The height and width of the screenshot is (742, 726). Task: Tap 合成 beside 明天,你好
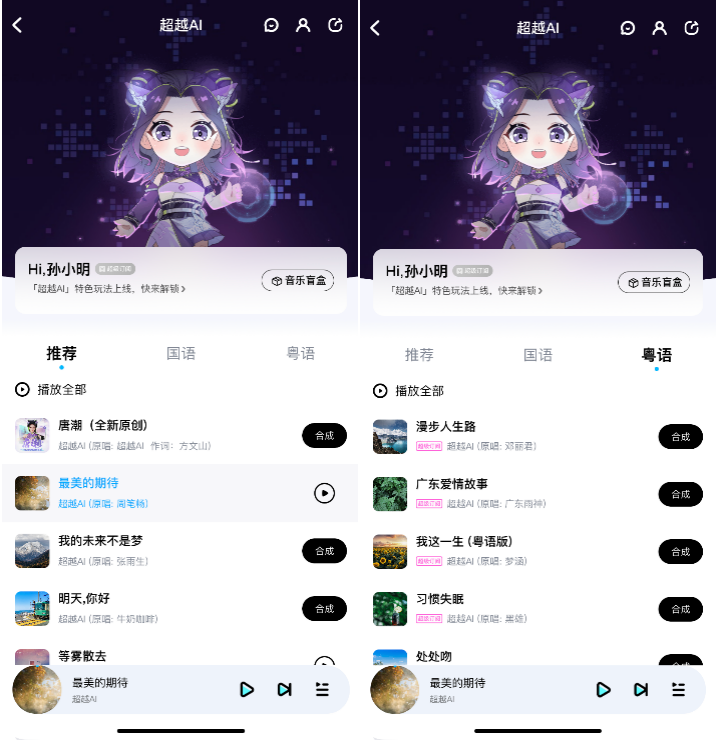click(x=324, y=608)
